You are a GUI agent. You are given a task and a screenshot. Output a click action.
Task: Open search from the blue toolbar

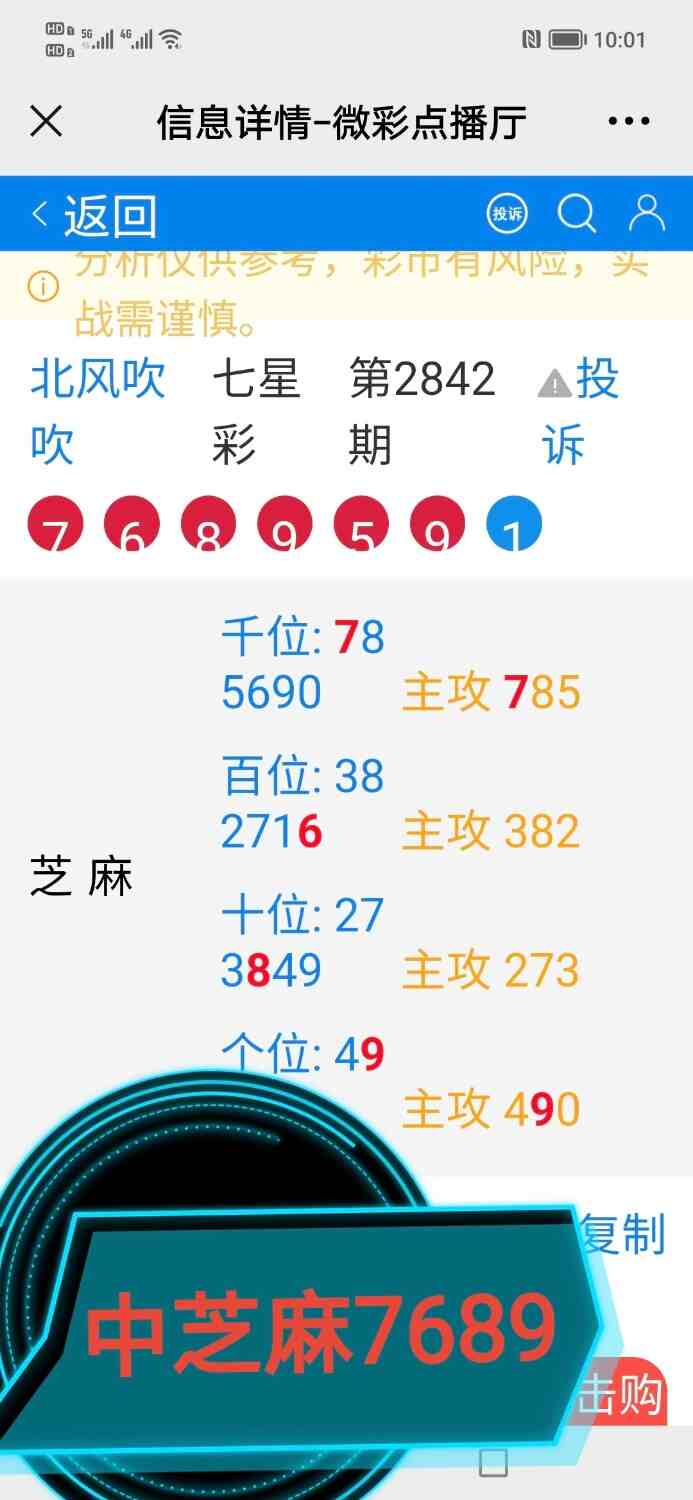point(576,213)
